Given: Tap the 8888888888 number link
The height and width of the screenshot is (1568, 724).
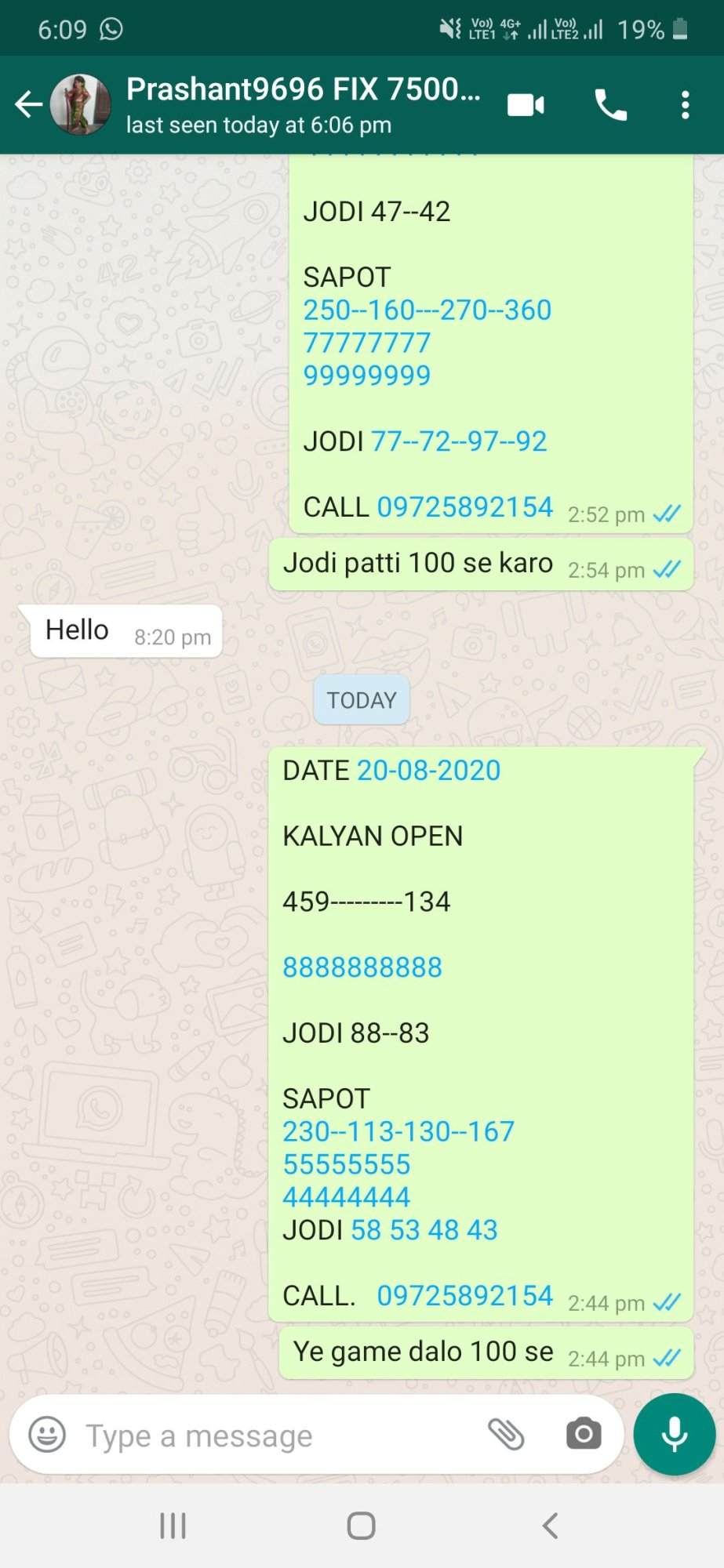Looking at the screenshot, I should point(362,967).
